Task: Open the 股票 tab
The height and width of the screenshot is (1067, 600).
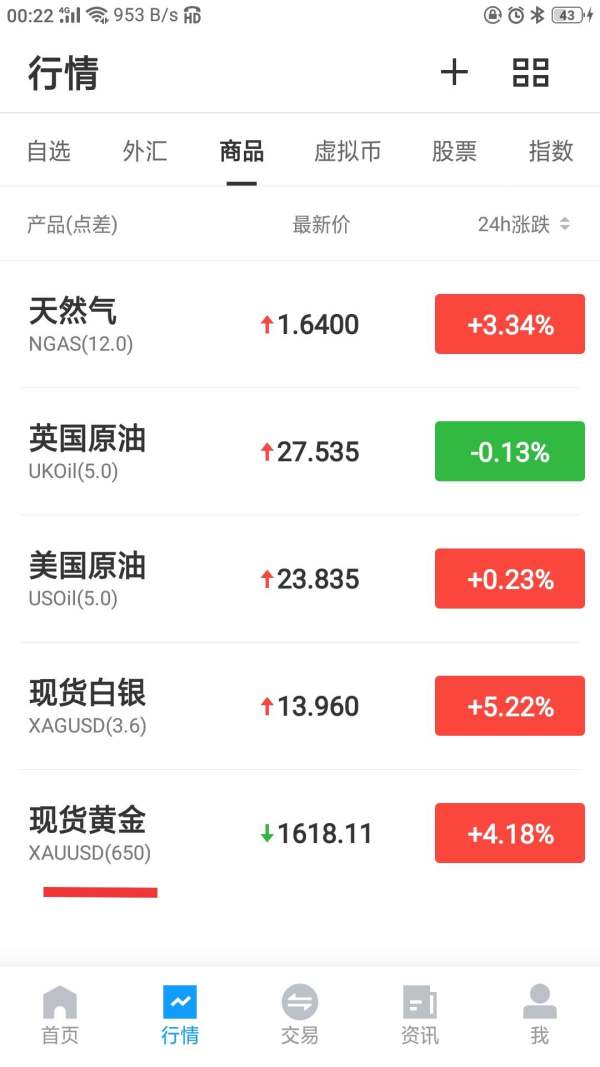Action: 454,151
